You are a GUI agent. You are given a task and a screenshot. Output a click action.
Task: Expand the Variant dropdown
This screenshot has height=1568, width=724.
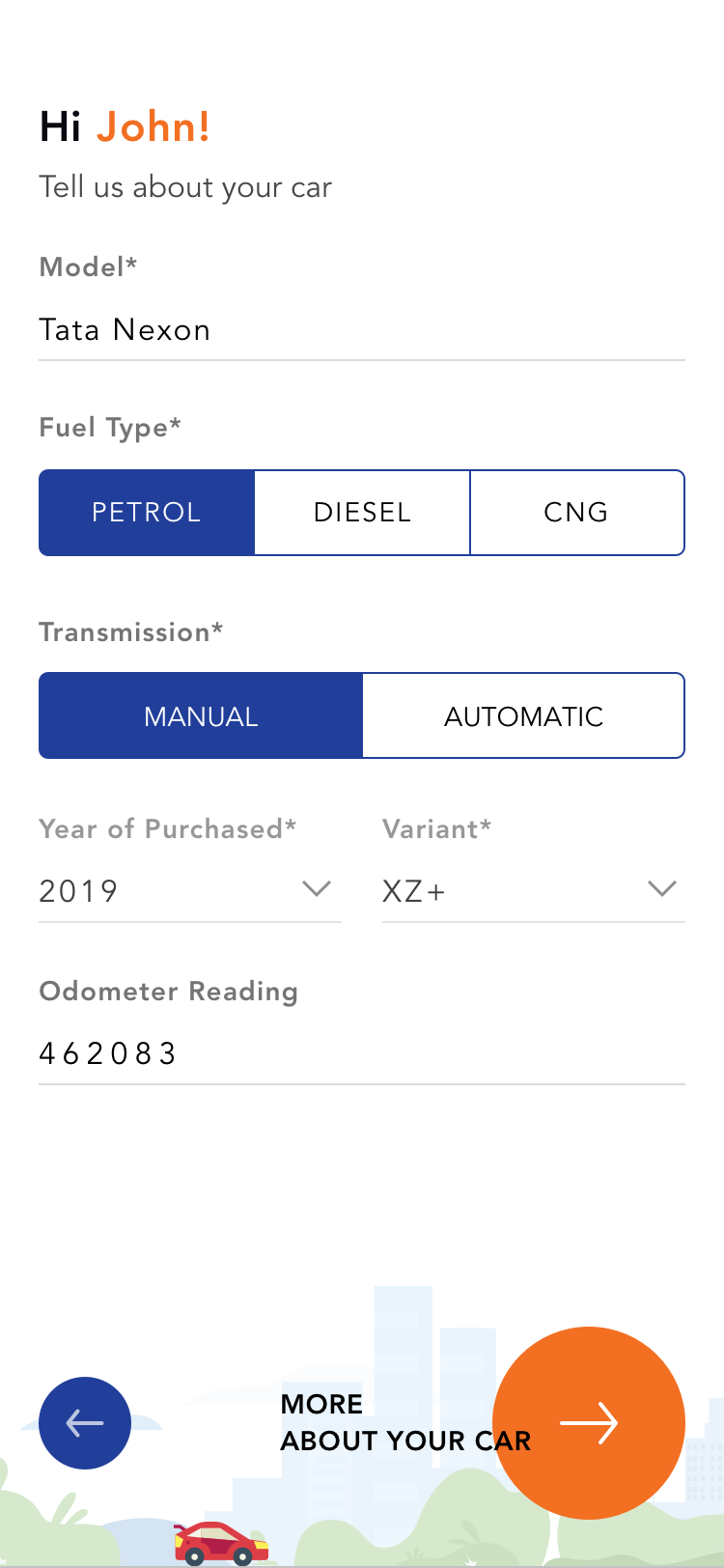pos(533,890)
